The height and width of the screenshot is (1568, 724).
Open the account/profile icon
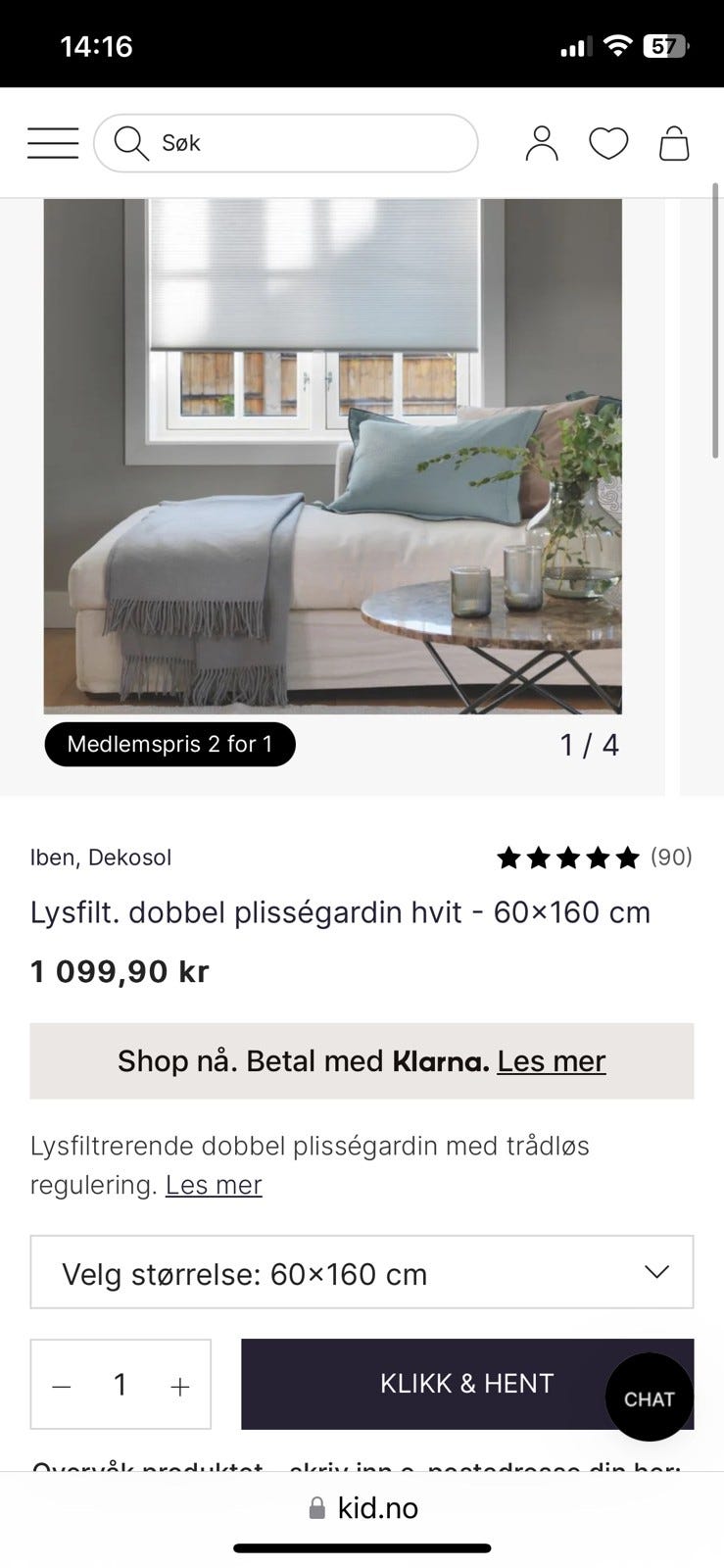[x=542, y=142]
